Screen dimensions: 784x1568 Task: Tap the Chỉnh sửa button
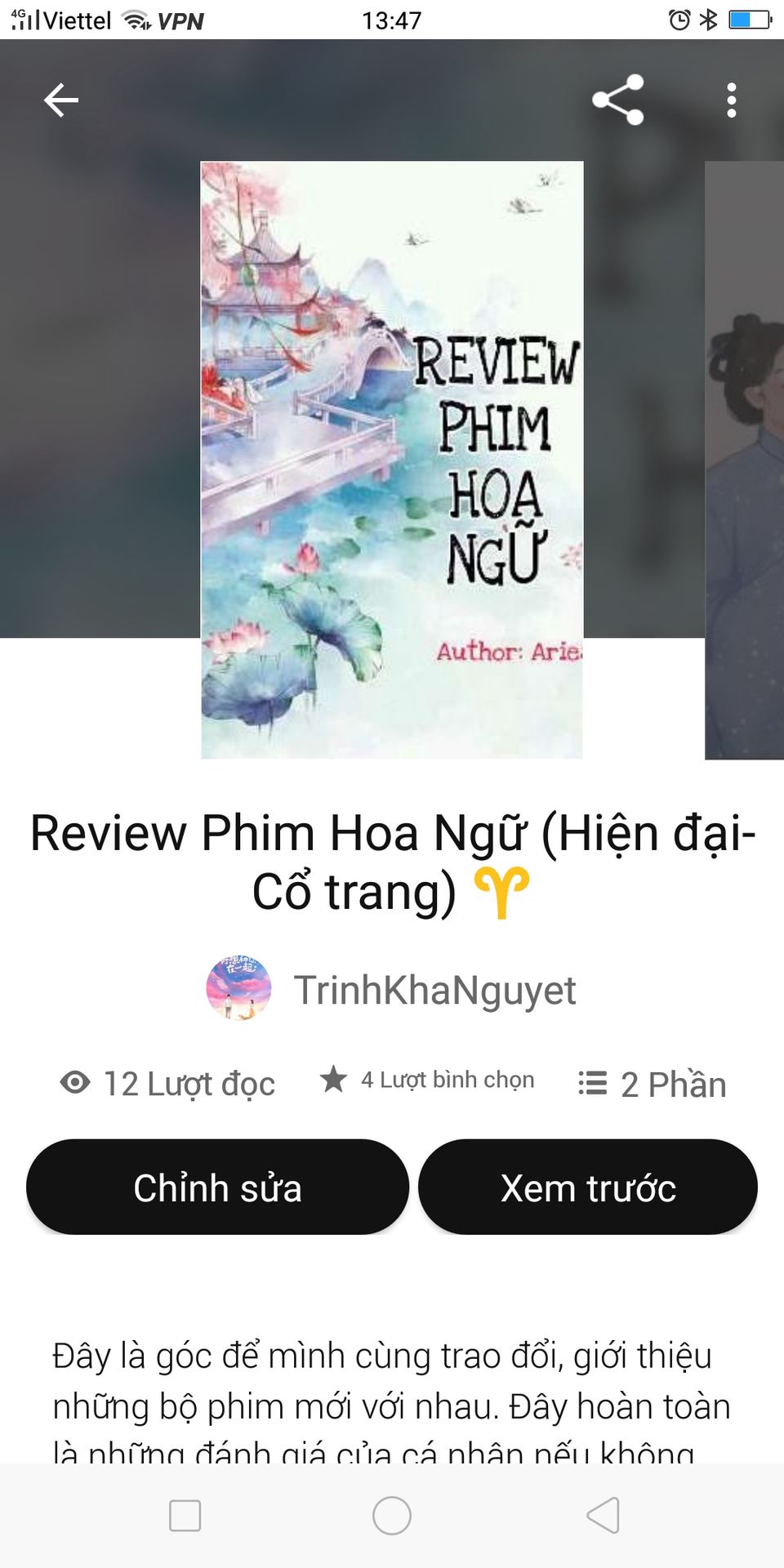[x=217, y=1187]
